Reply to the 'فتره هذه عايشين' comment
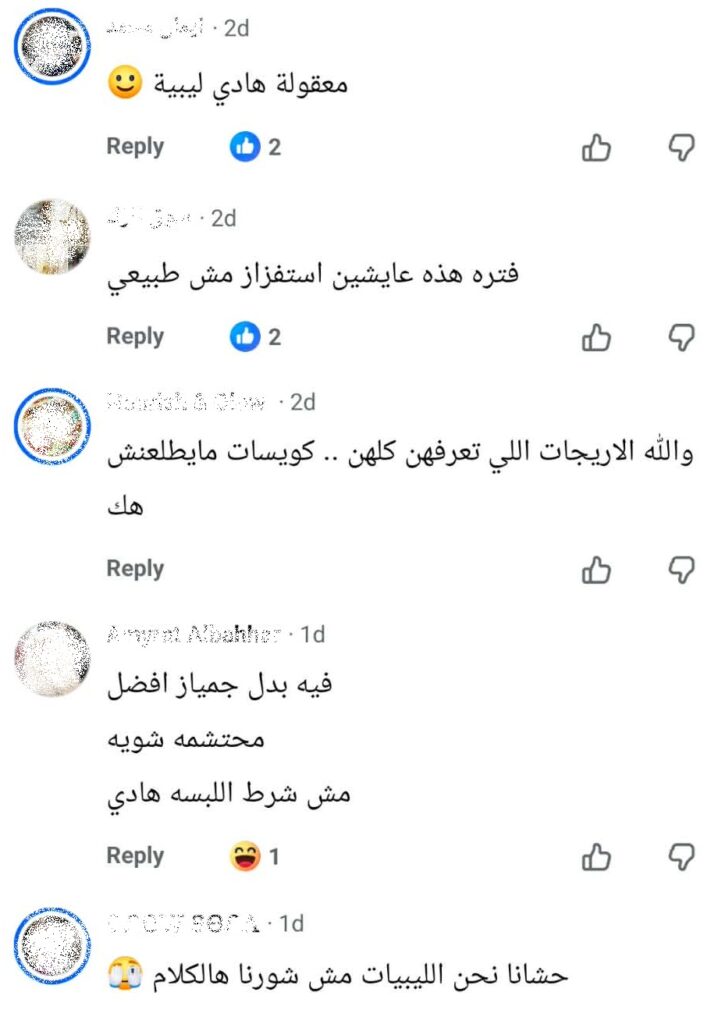The image size is (718, 1024). [135, 336]
